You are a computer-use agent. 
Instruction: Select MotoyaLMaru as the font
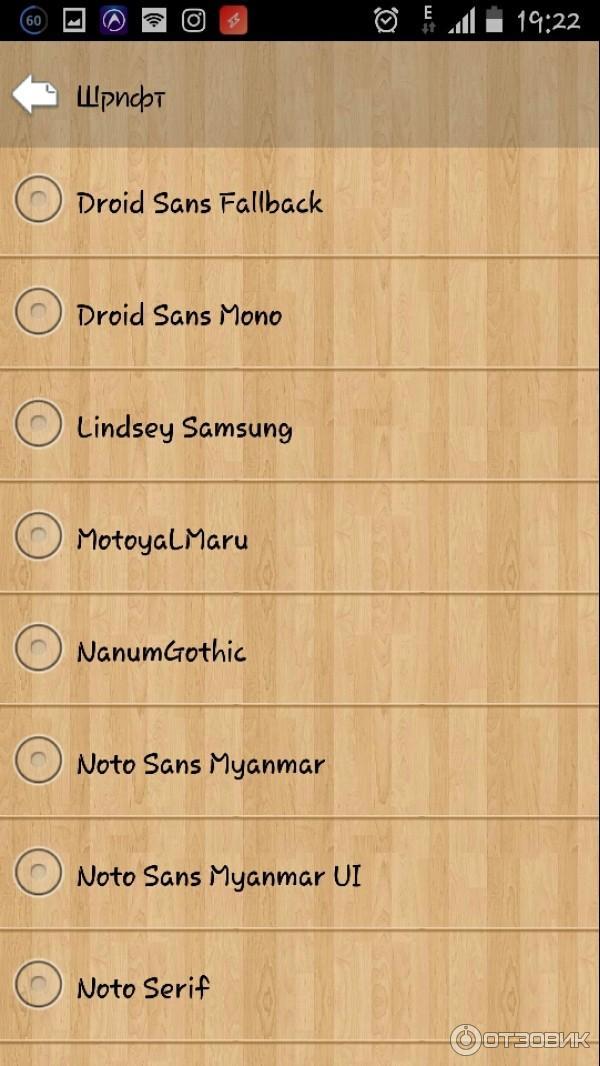pos(39,537)
